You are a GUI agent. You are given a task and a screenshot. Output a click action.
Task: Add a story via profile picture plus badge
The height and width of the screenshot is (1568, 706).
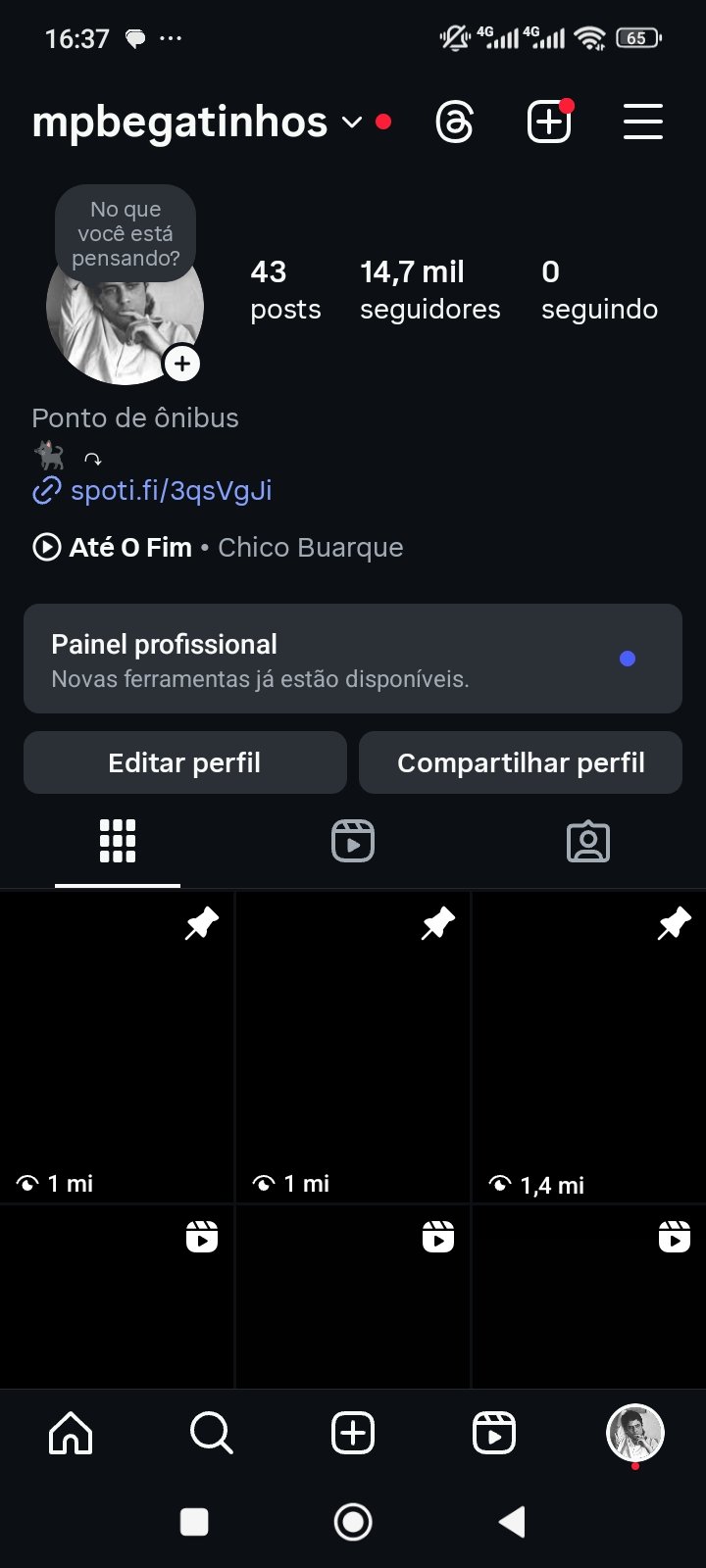point(182,365)
